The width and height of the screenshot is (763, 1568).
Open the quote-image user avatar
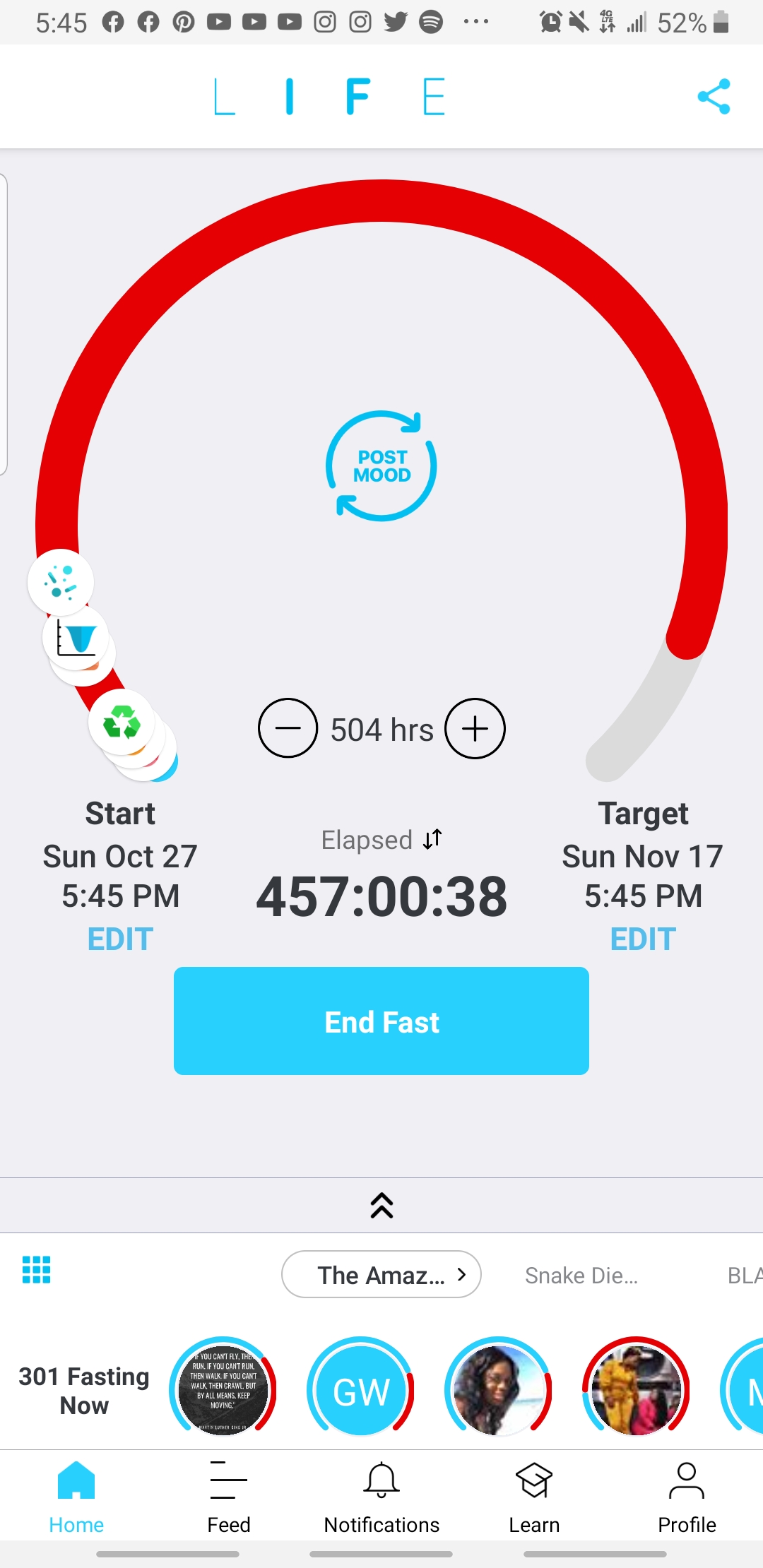coord(223,1391)
